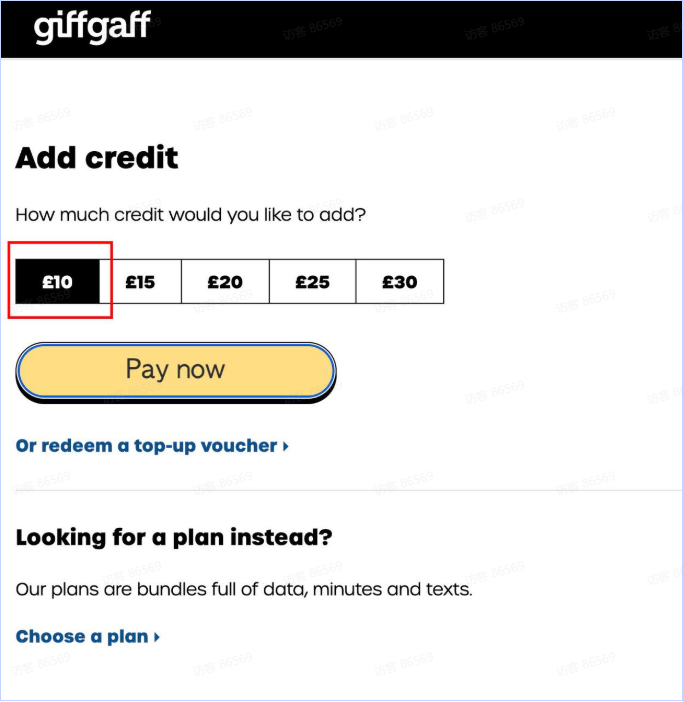Tap the Pay now button
Viewport: 683px width, 702px height.
[x=175, y=370]
